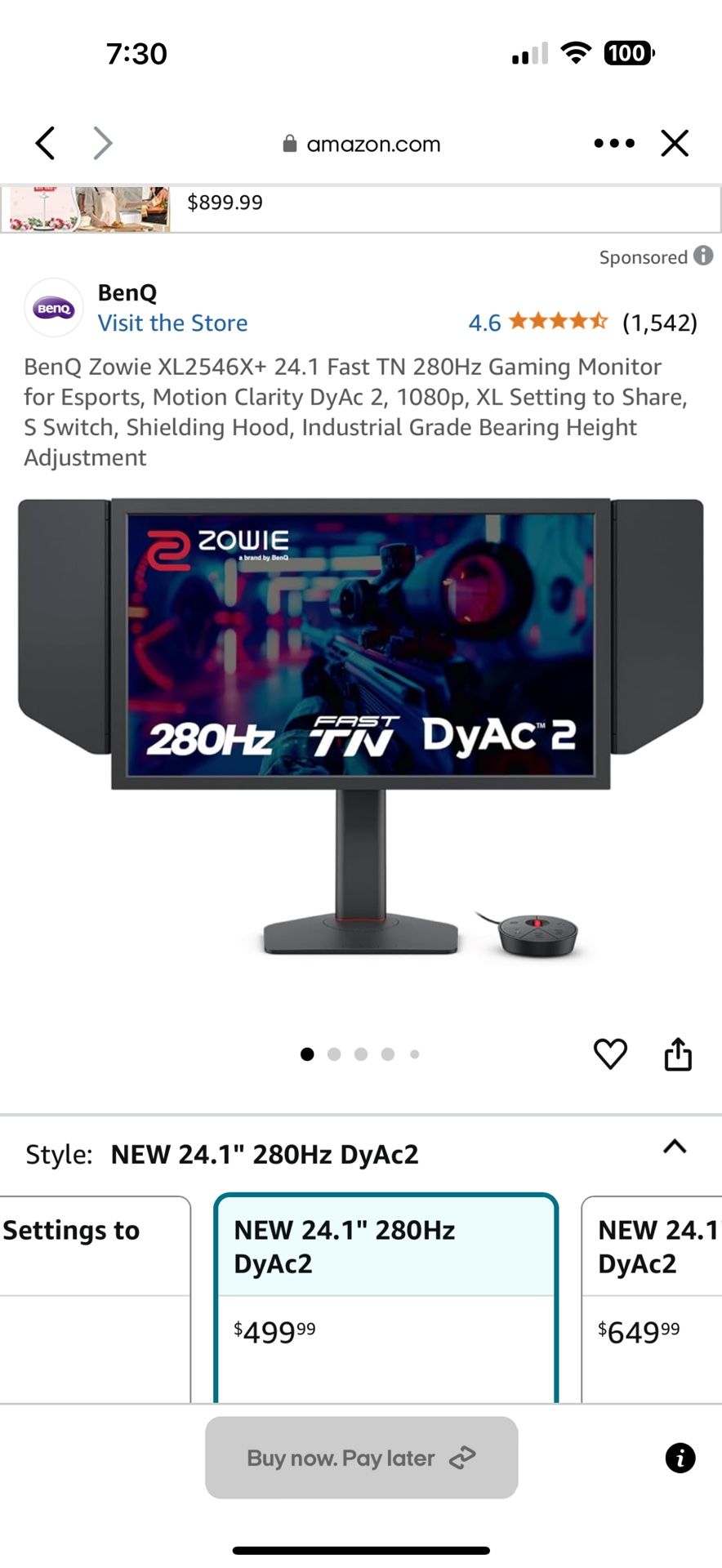The width and height of the screenshot is (722, 1568).
Task: Collapse the Style selection section
Action: [x=674, y=1147]
